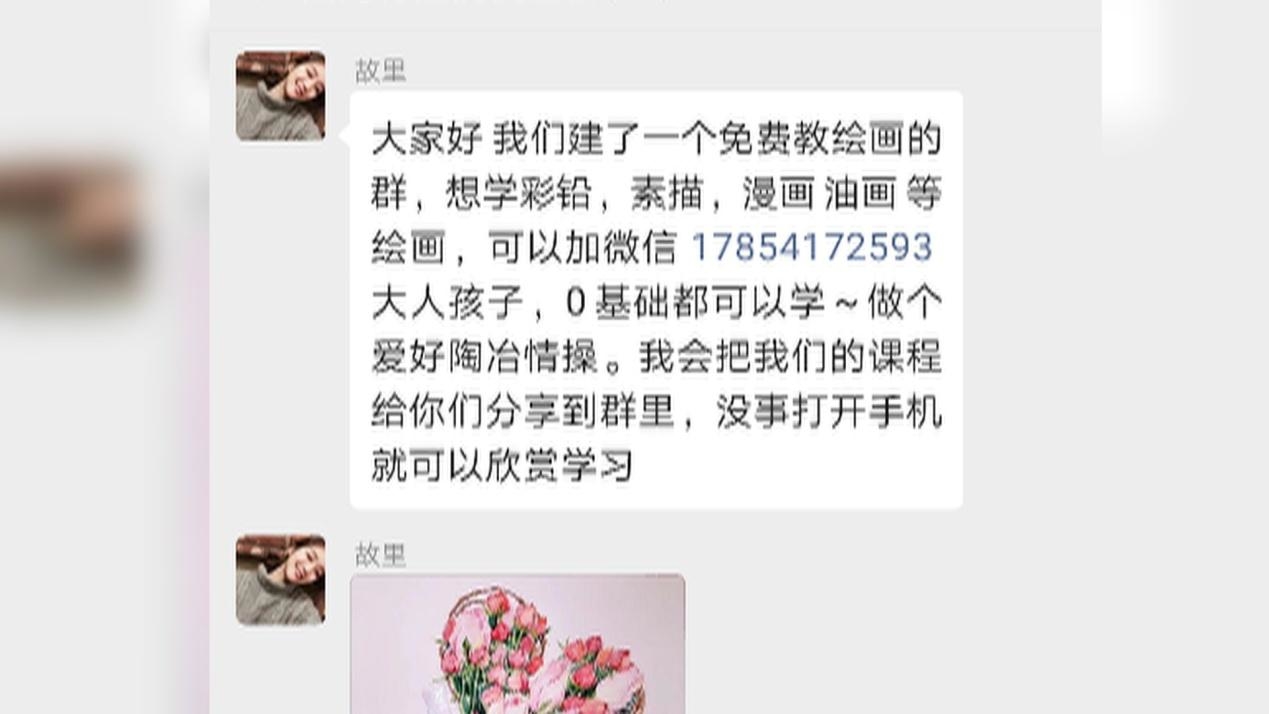Open 故里's avatar beside the text message
Viewport: 1269px width, 714px height.
pos(280,96)
